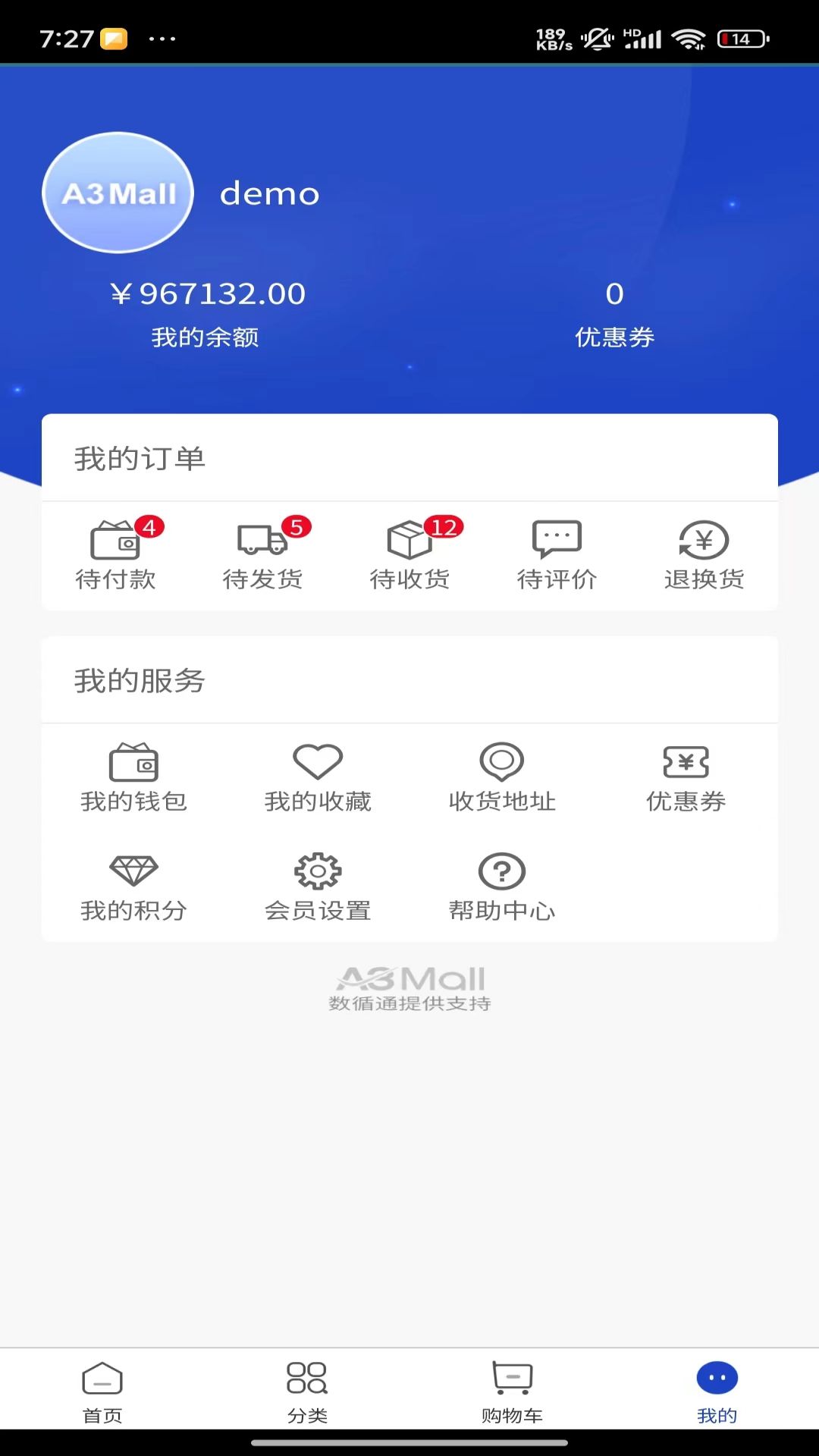Open 优惠券 in My Services
819x1456 pixels.
tap(686, 778)
